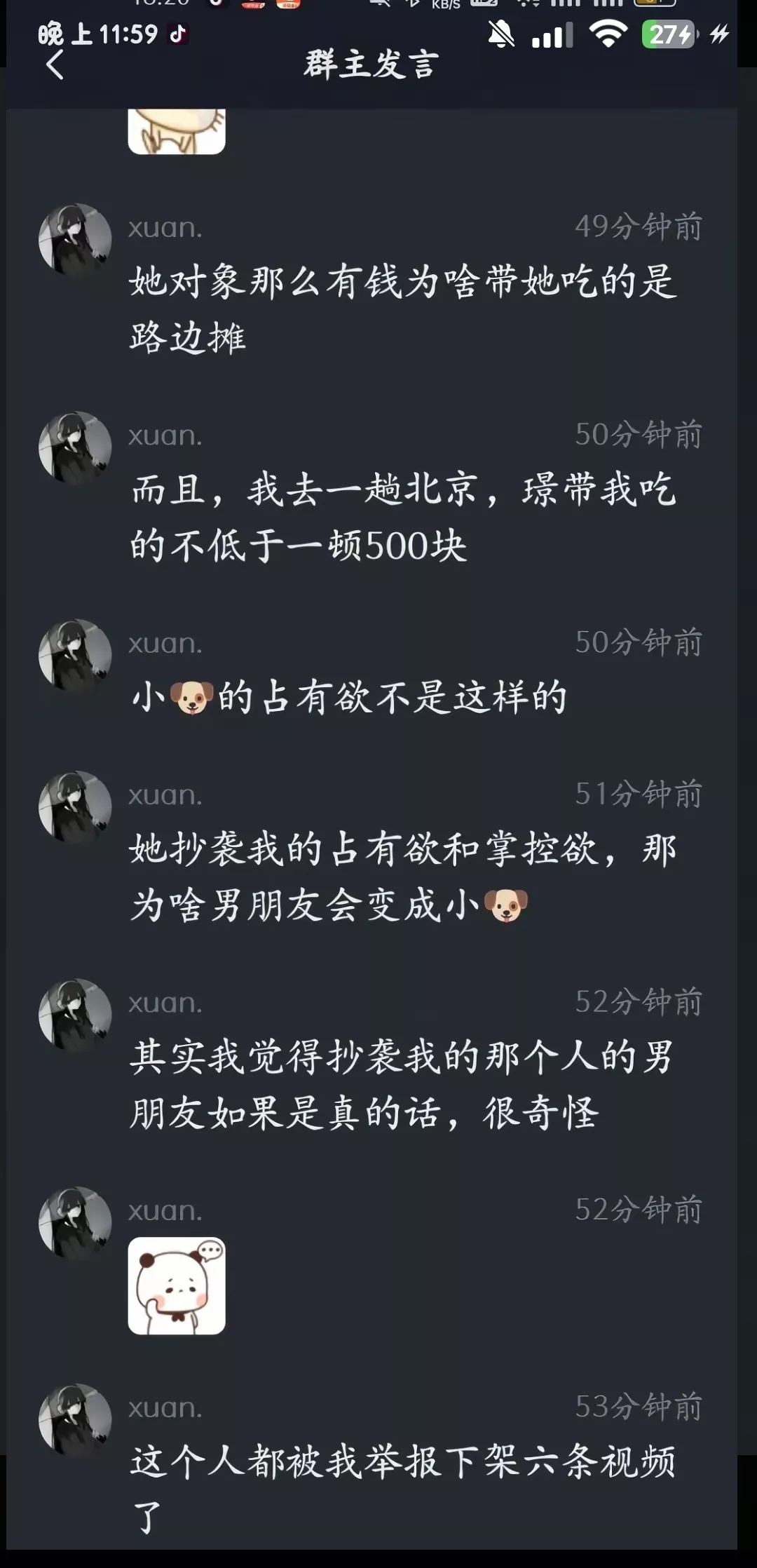Open xuan.'s avatar beside the 路边摊 message
This screenshot has height=1568, width=757.
[x=75, y=240]
